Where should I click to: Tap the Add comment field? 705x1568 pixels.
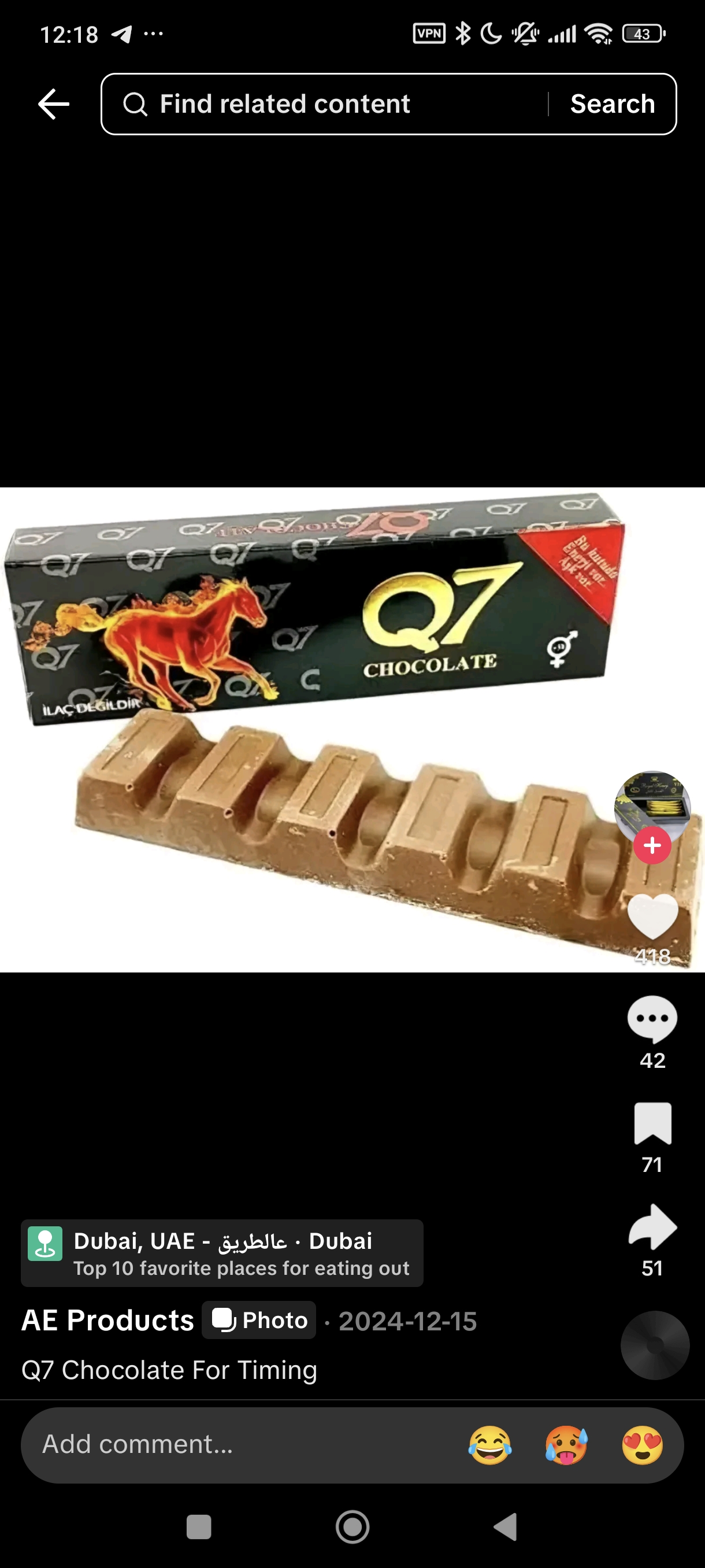243,1444
